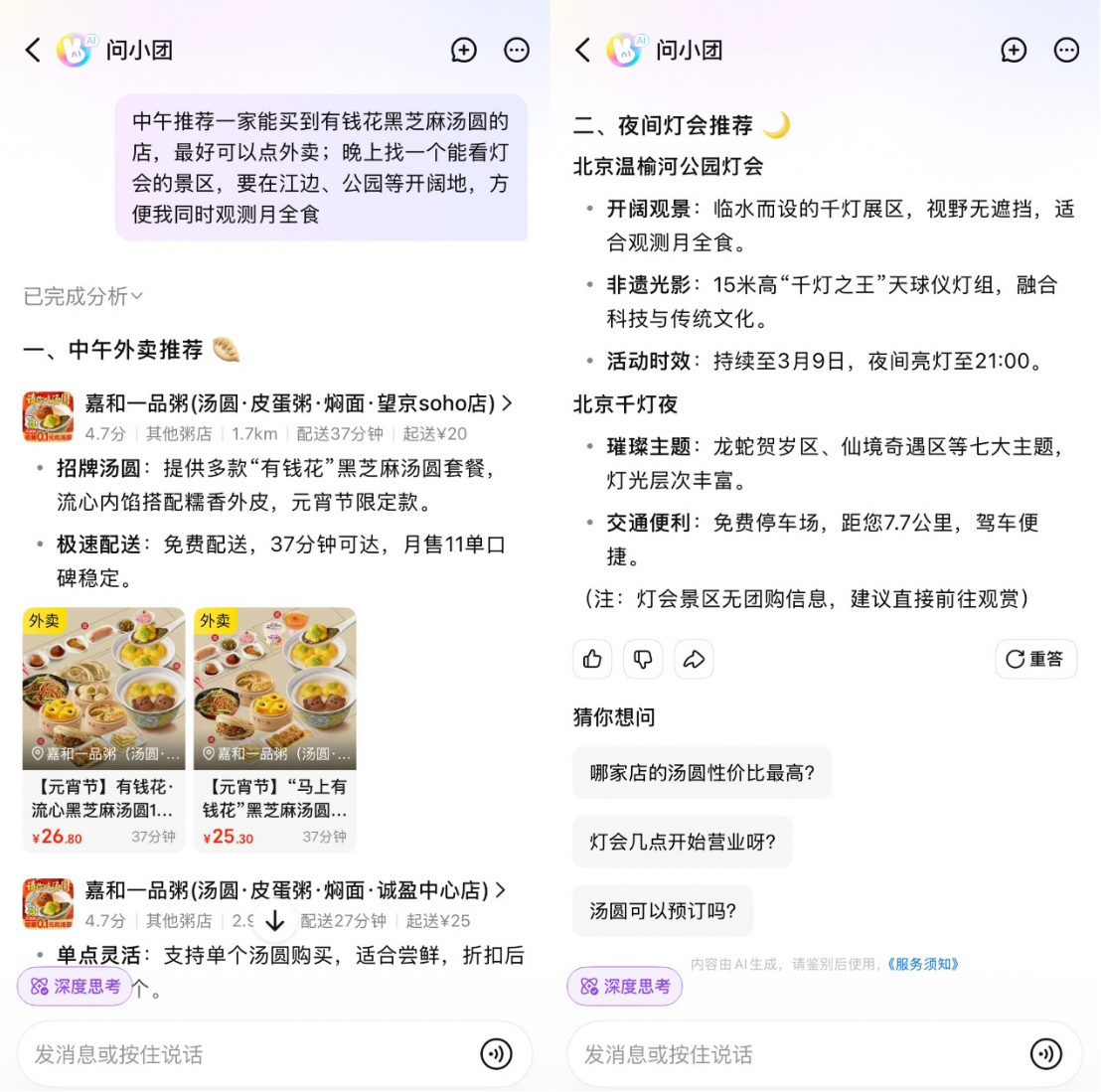
Task: Ask 哪家店的汤圆性价比最高?
Action: point(702,773)
